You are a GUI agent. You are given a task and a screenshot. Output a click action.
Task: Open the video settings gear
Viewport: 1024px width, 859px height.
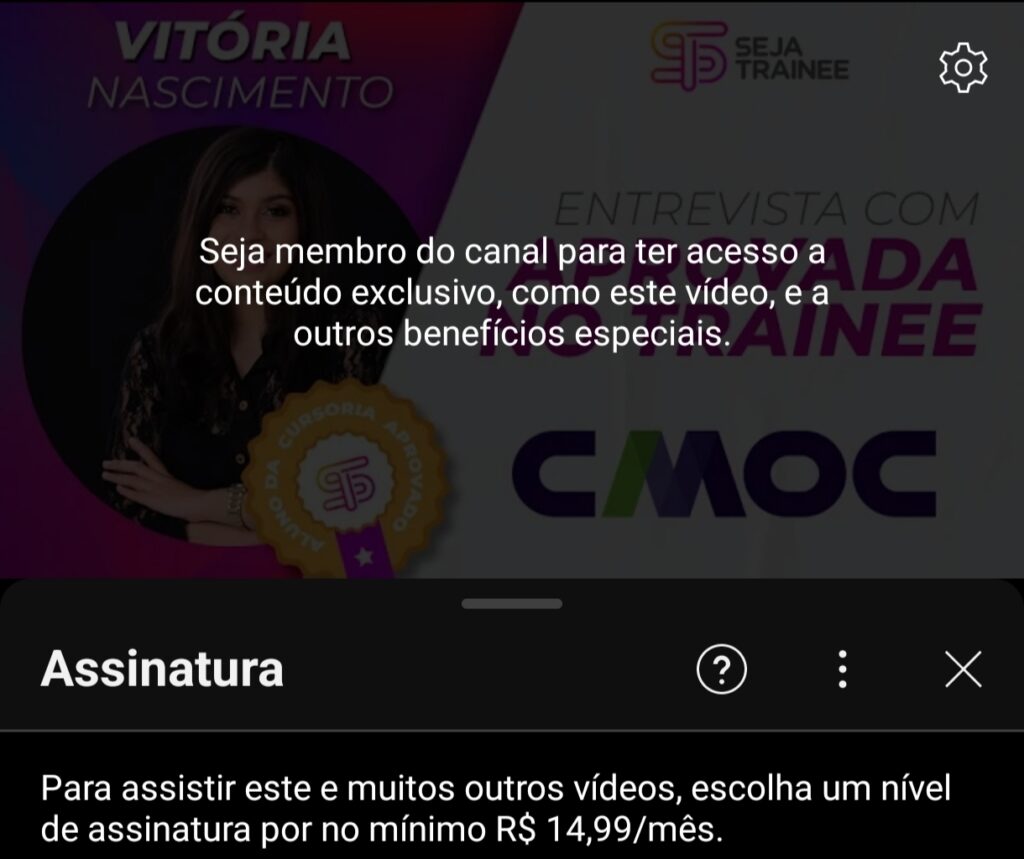pyautogui.click(x=963, y=67)
